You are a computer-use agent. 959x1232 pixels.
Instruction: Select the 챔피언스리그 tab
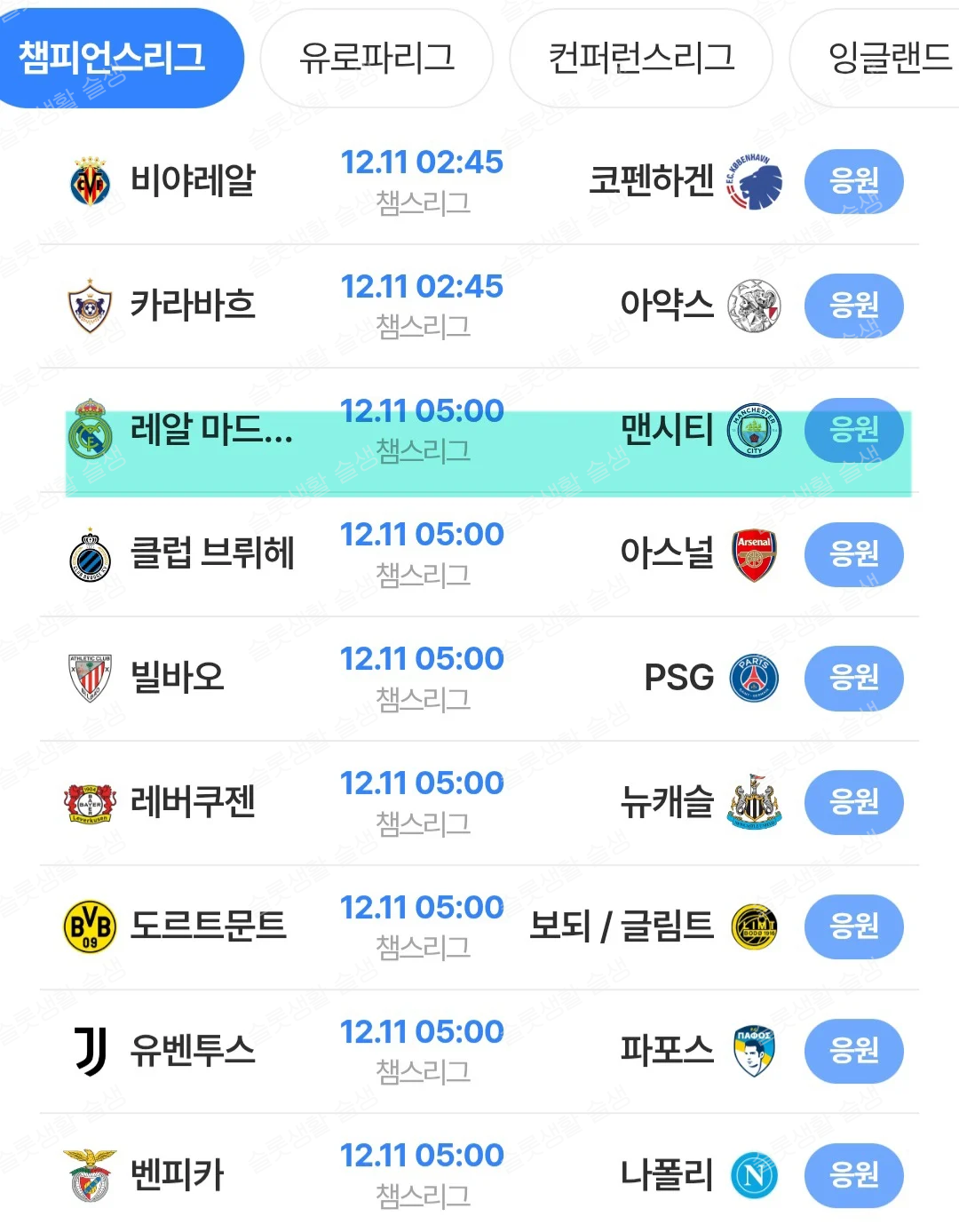tap(114, 58)
